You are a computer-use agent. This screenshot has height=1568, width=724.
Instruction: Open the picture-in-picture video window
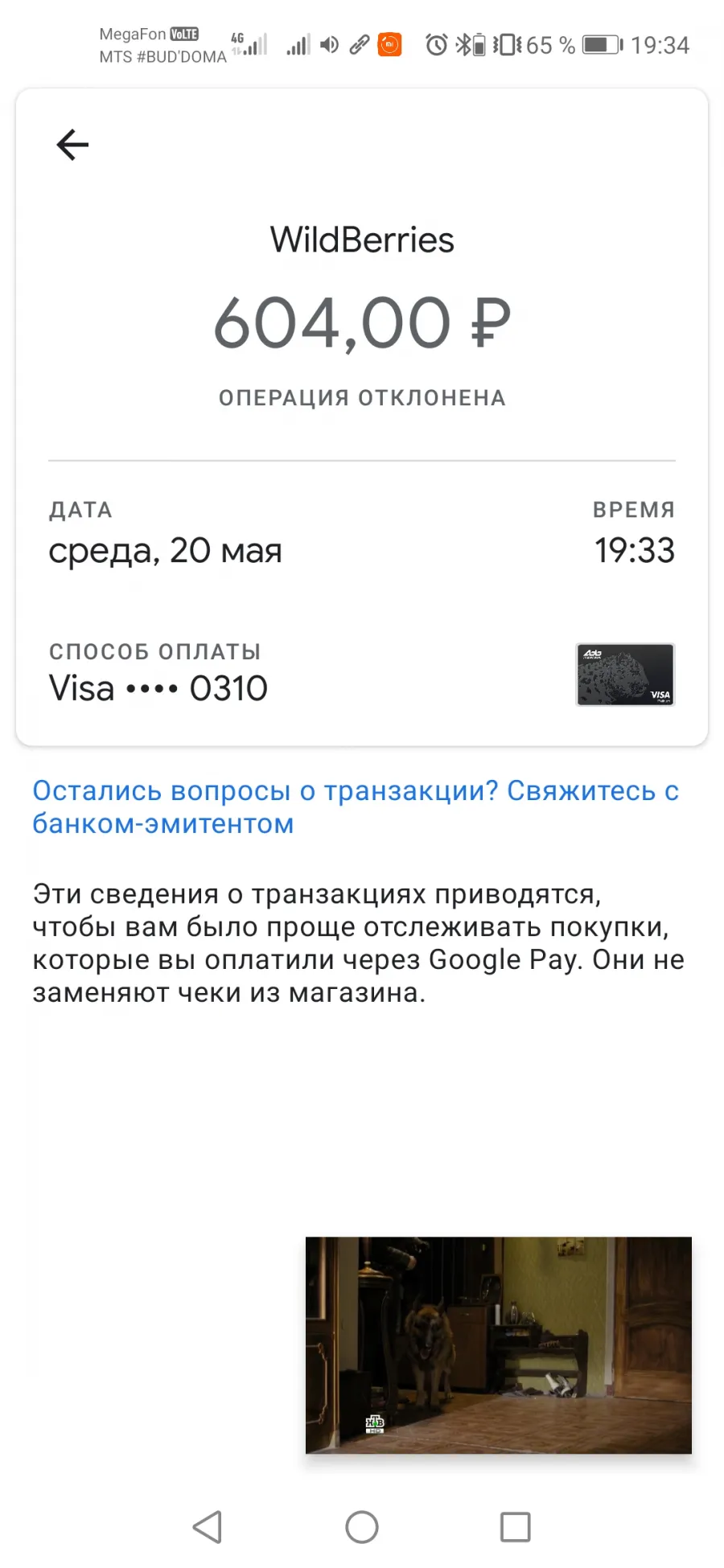pos(498,1345)
